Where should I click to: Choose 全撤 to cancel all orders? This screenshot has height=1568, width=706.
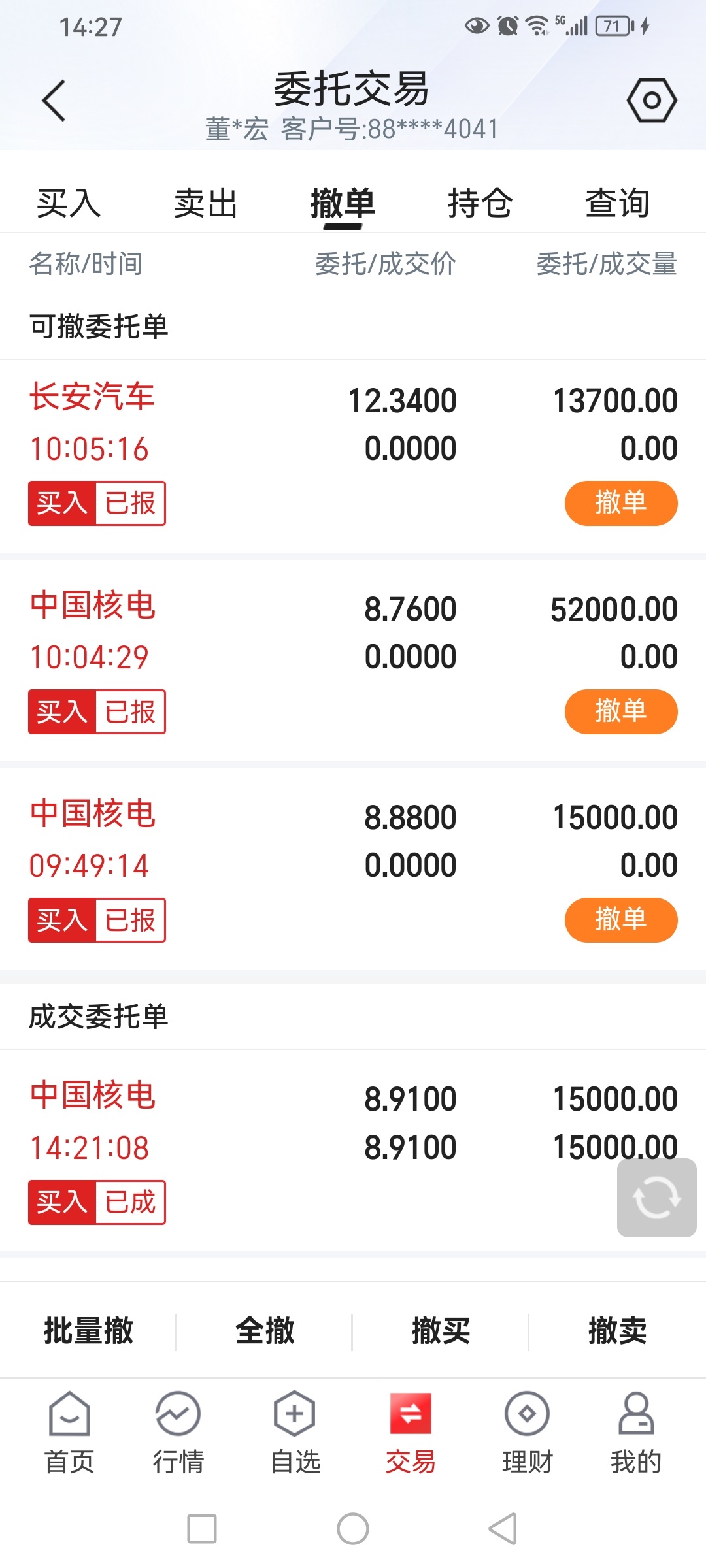pyautogui.click(x=265, y=1331)
